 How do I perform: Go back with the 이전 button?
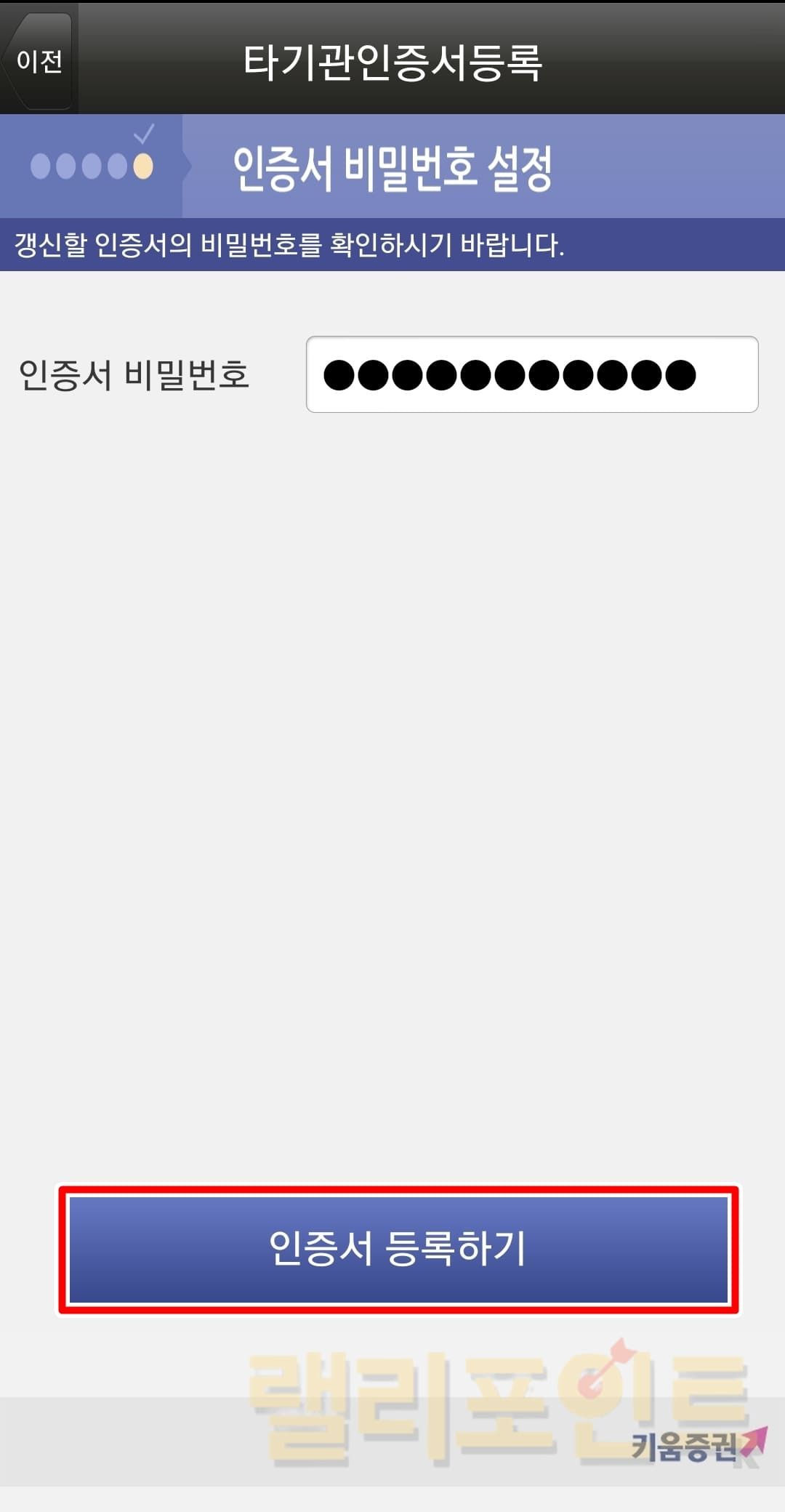38,61
